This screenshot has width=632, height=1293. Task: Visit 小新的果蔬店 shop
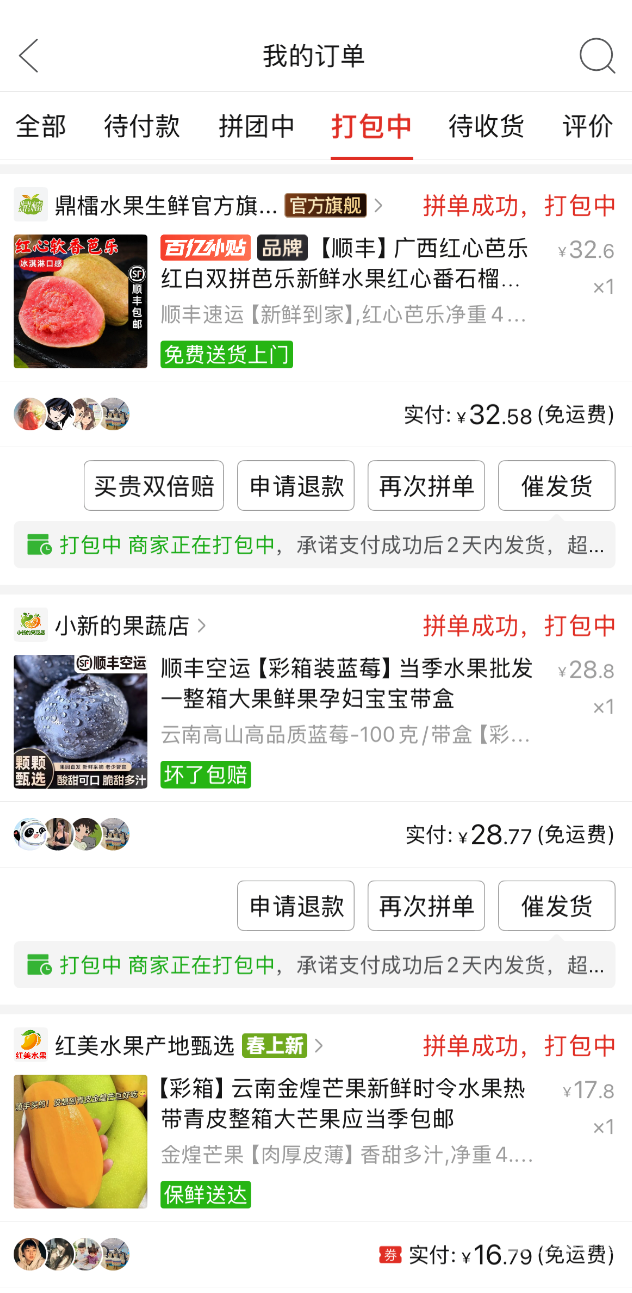(122, 626)
